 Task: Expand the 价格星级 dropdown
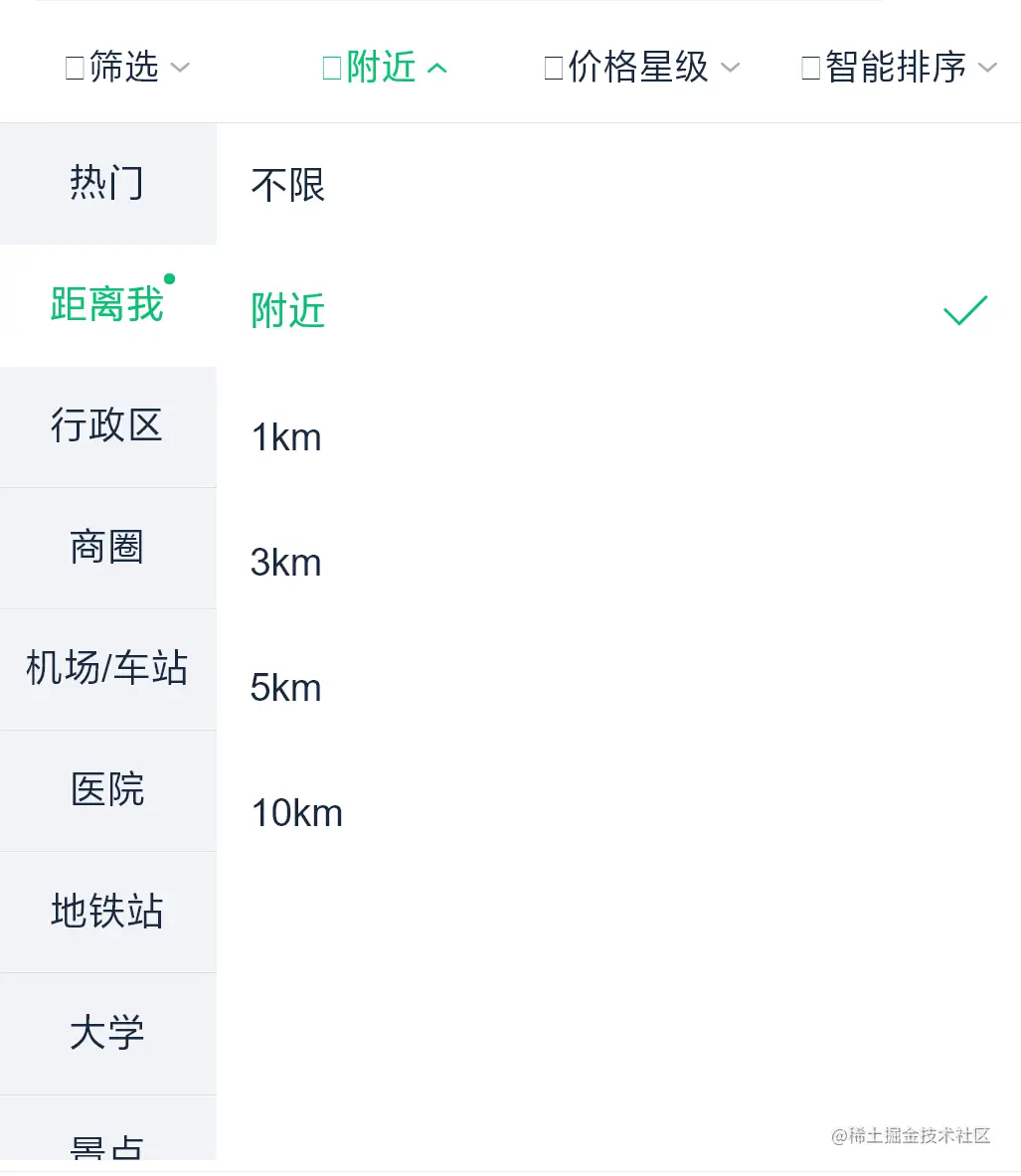tap(642, 68)
